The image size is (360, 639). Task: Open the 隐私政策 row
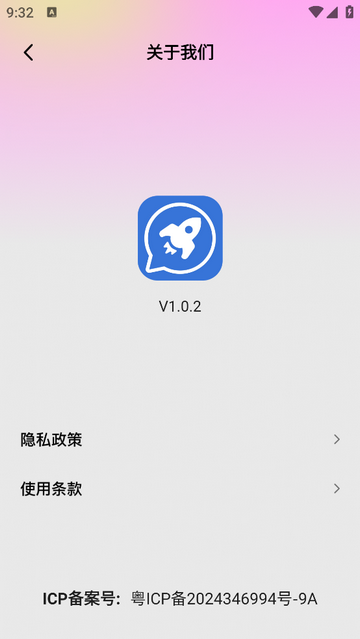pos(180,440)
